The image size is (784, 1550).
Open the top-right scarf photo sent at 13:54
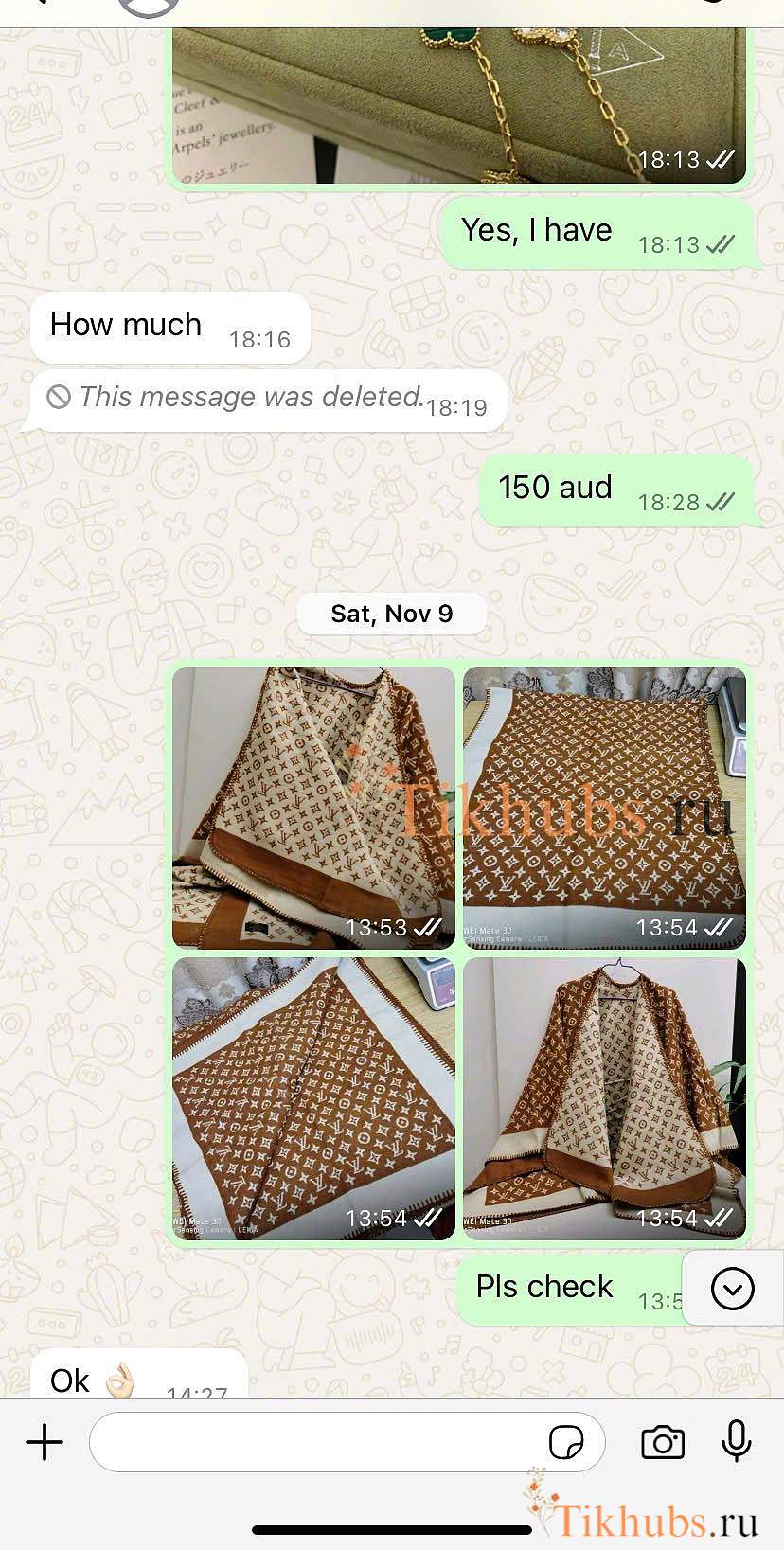point(604,807)
